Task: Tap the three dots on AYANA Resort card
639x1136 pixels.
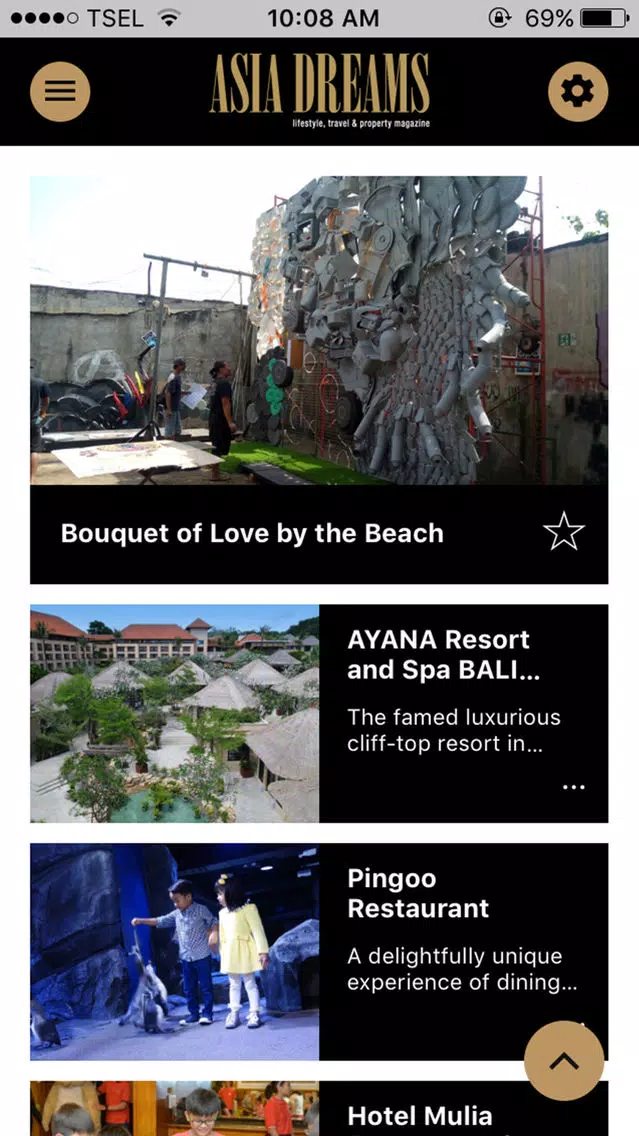Action: point(573,788)
